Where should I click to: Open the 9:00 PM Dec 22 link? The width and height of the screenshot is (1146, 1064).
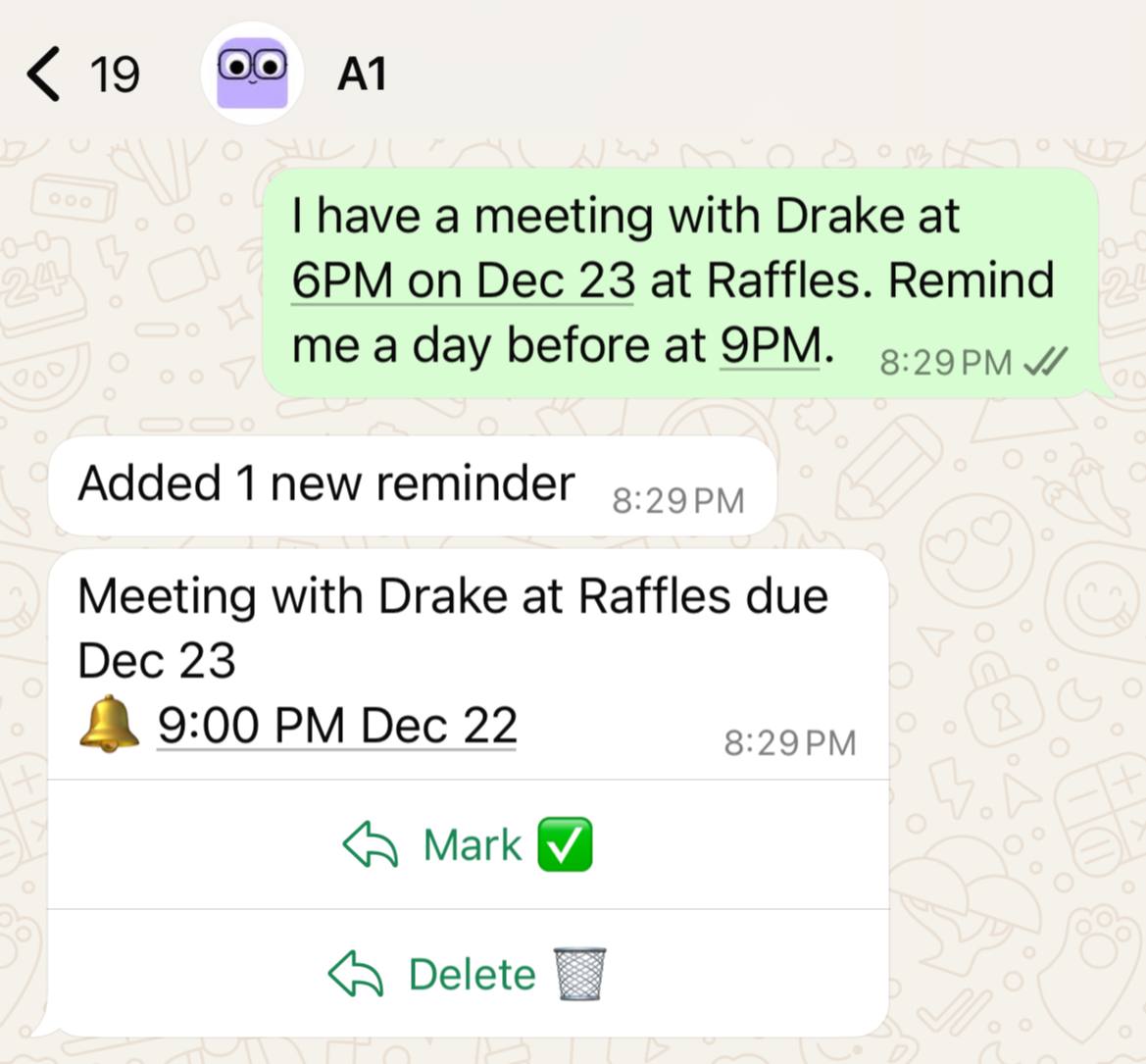click(x=336, y=727)
